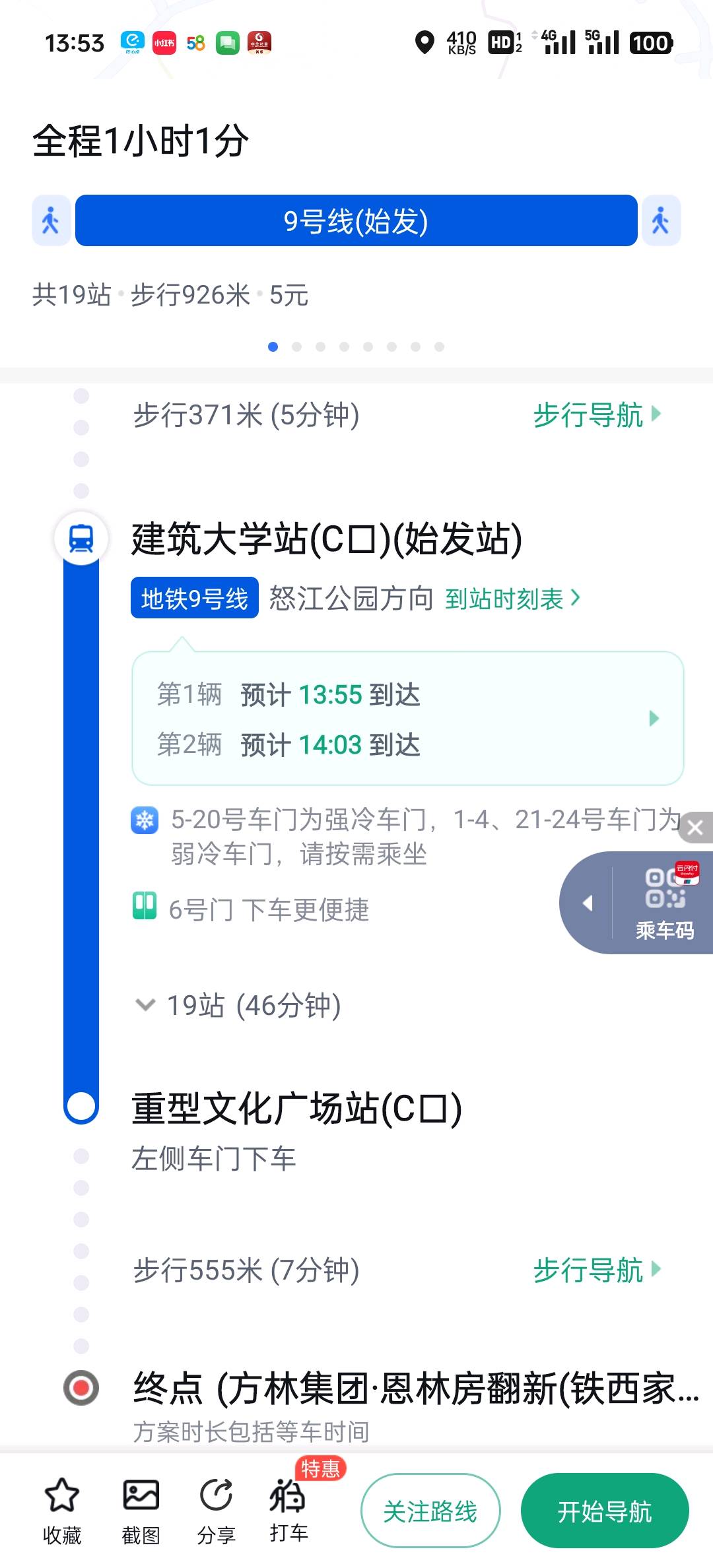The height and width of the screenshot is (1568, 713).
Task: Open 步行导航 for the 555米 walk
Action: pos(596,1270)
